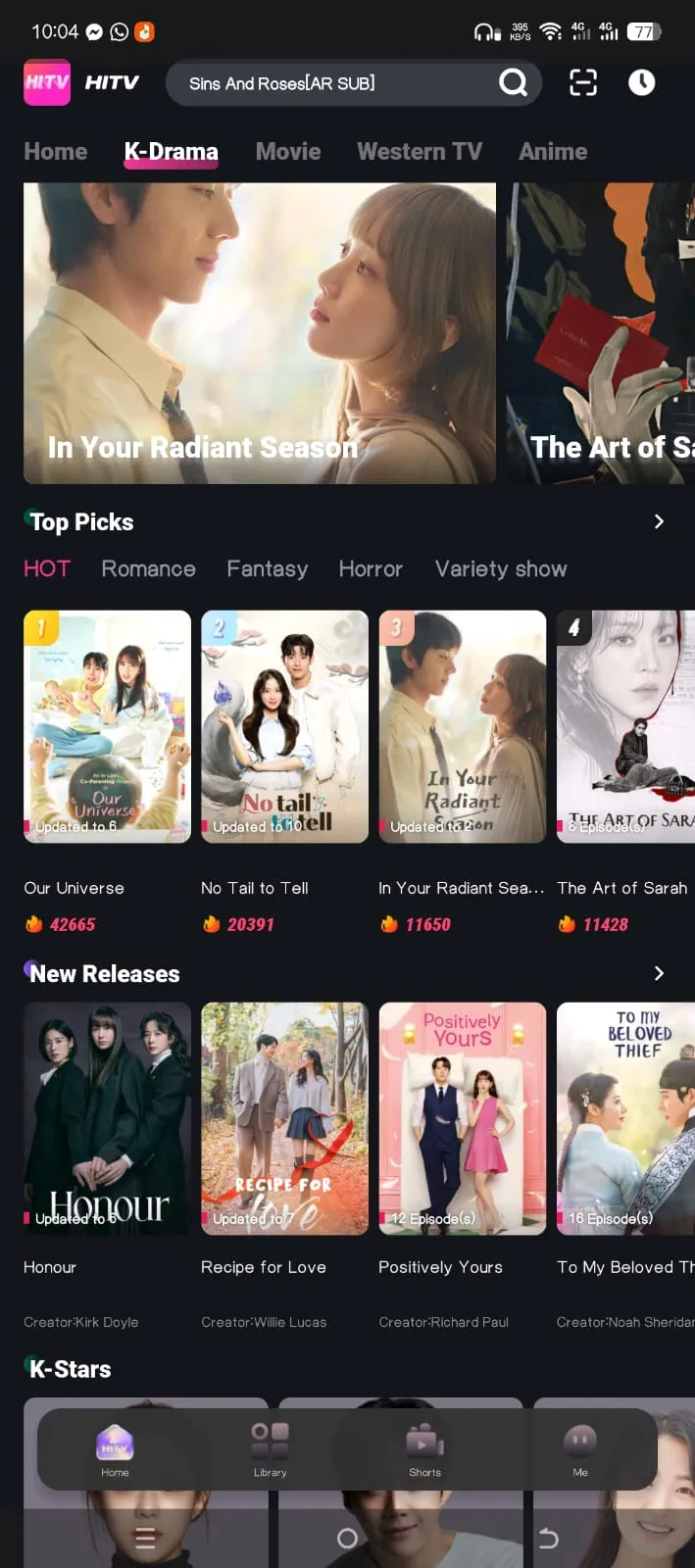This screenshot has width=695, height=1568.
Task: Go to the Anime tab
Action: 553,152
